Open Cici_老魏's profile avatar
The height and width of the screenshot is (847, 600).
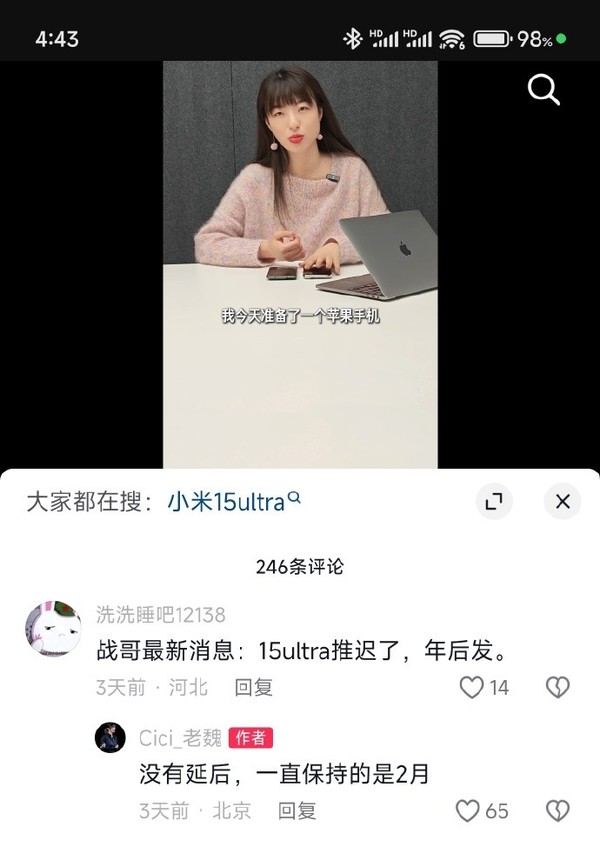110,738
